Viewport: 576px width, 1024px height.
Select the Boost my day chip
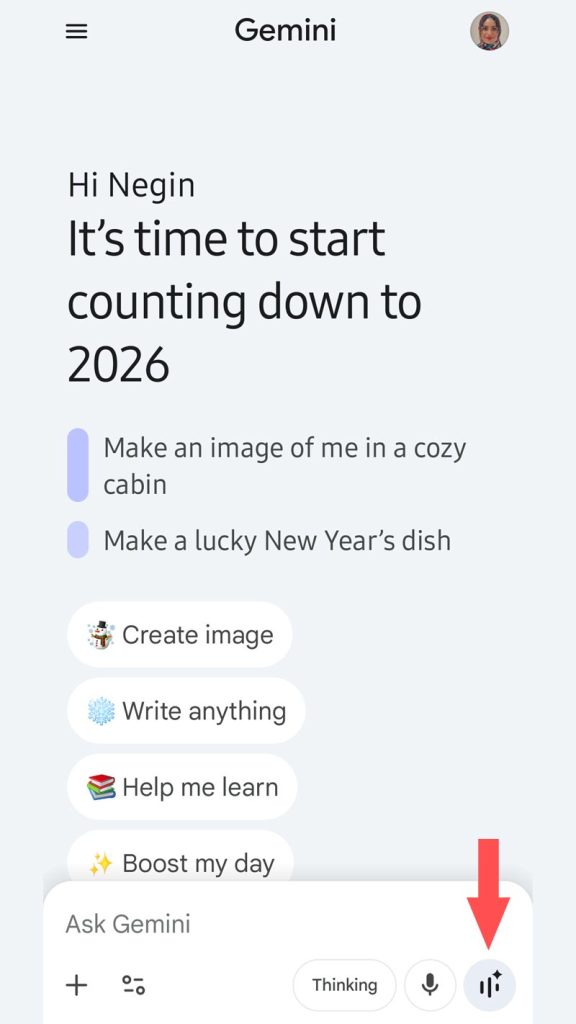tap(181, 862)
